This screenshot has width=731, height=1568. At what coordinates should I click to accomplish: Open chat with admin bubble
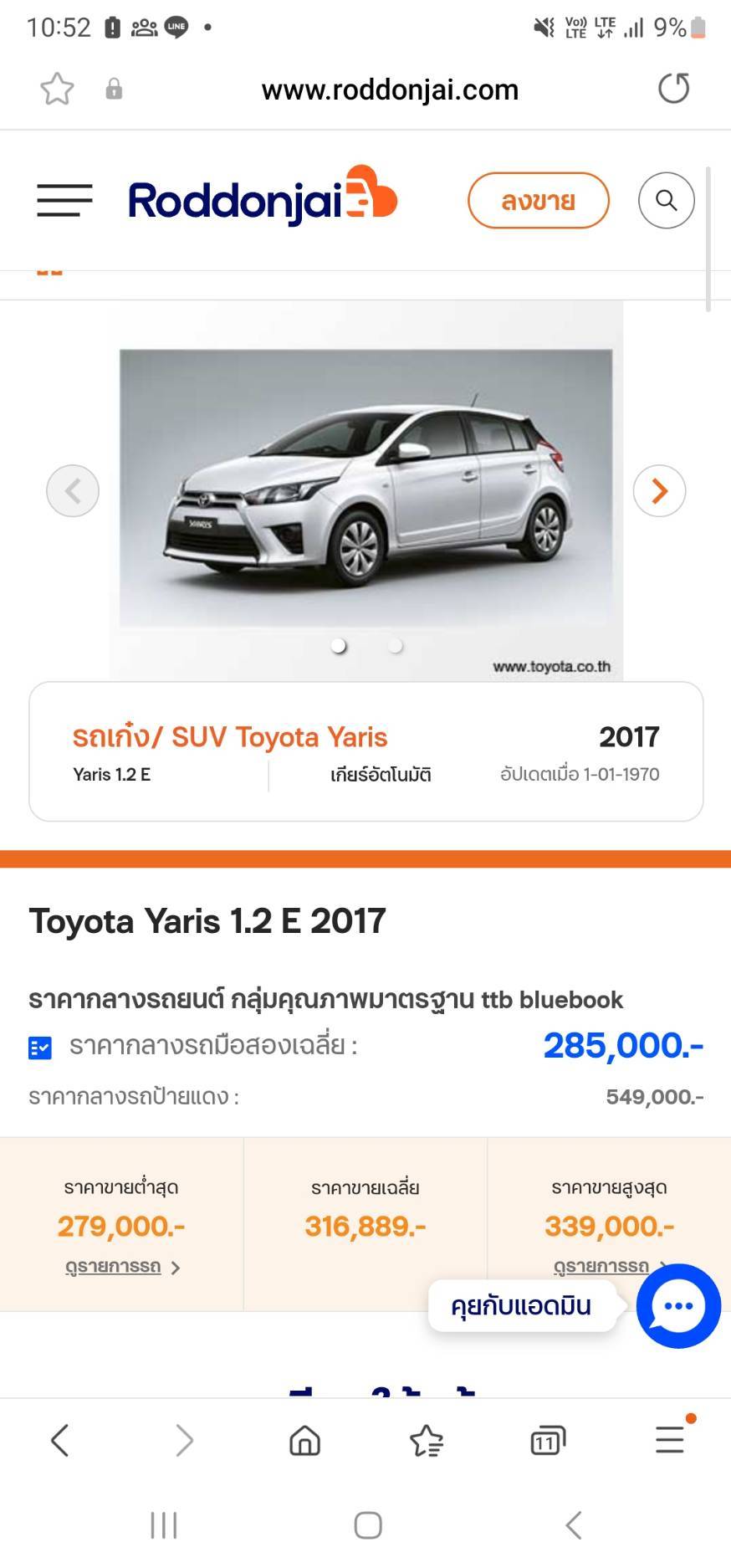677,1306
